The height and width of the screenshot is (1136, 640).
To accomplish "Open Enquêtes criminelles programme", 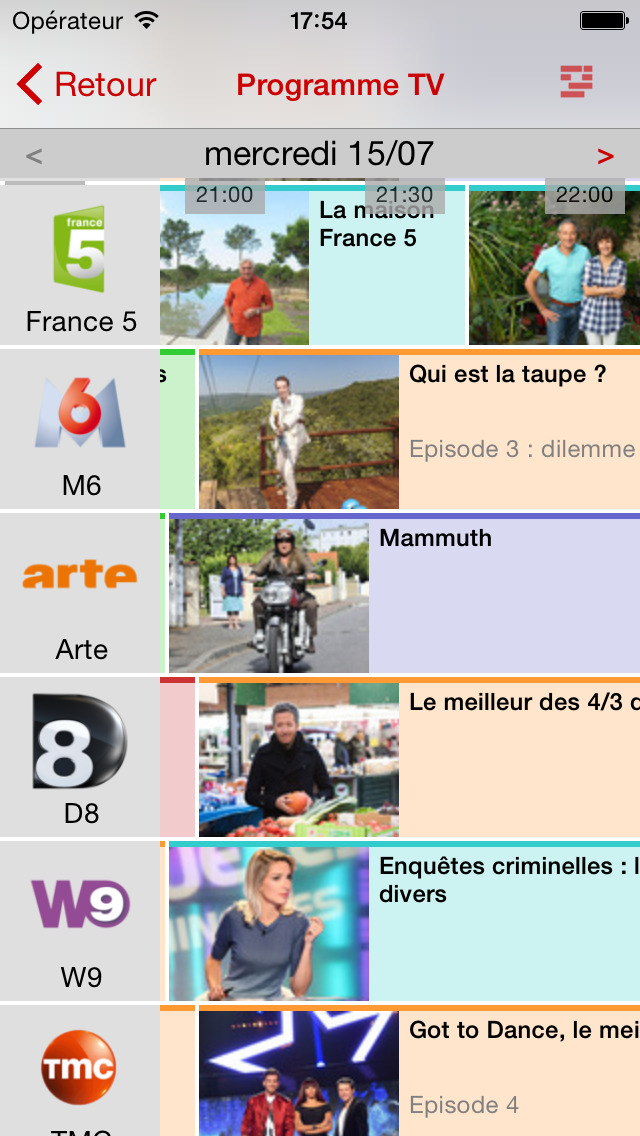I will [x=404, y=920].
